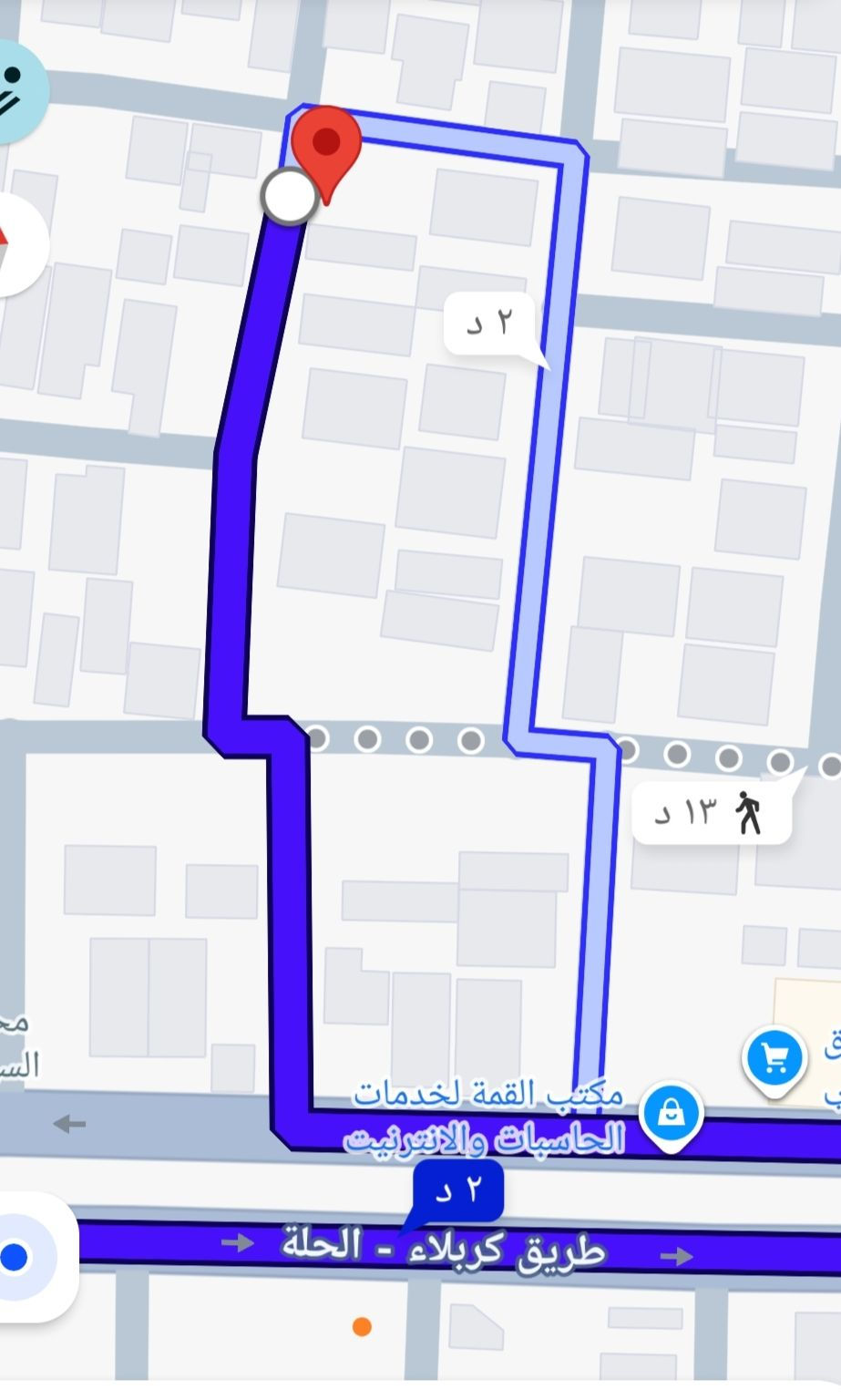Choose the ١٣ د walking route

tap(710, 812)
